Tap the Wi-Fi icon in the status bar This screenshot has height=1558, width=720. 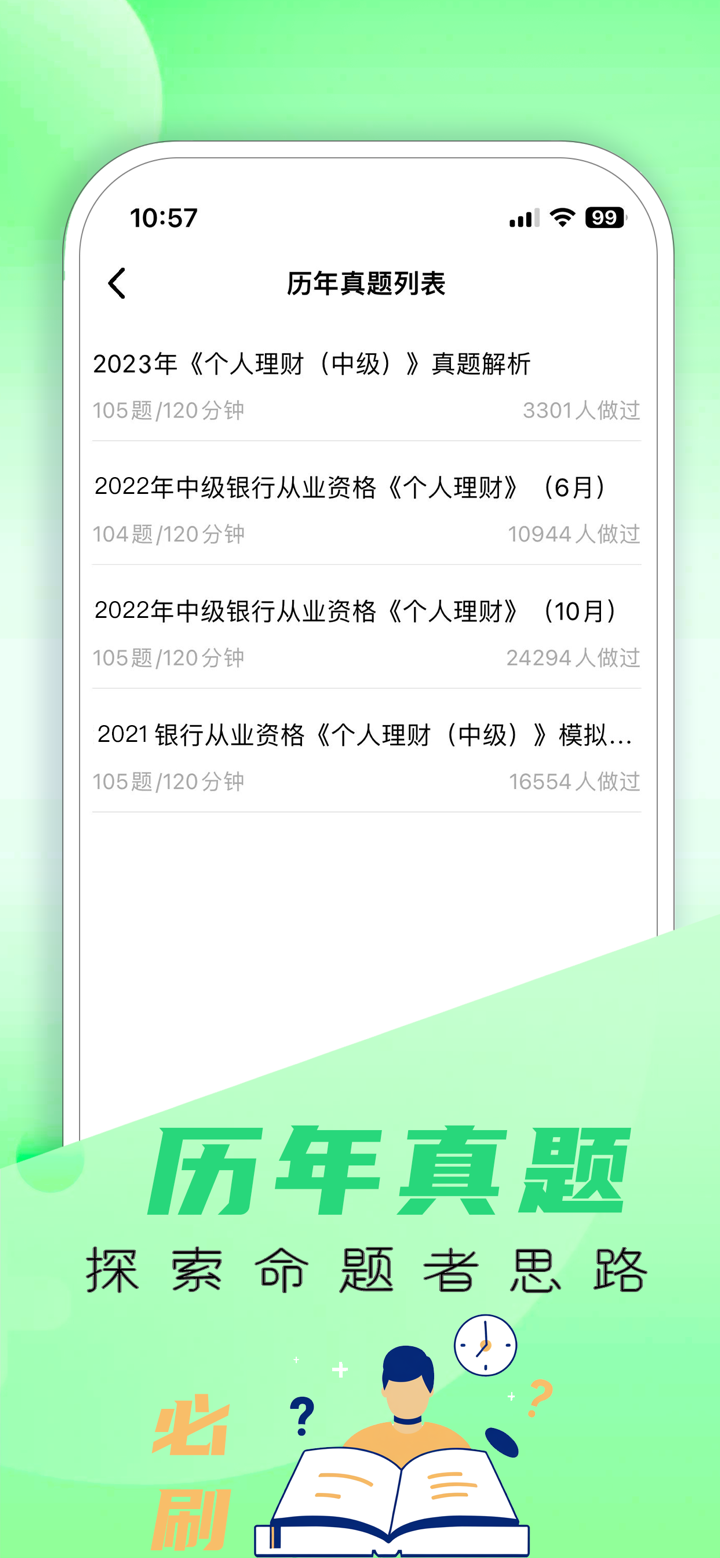(x=562, y=216)
